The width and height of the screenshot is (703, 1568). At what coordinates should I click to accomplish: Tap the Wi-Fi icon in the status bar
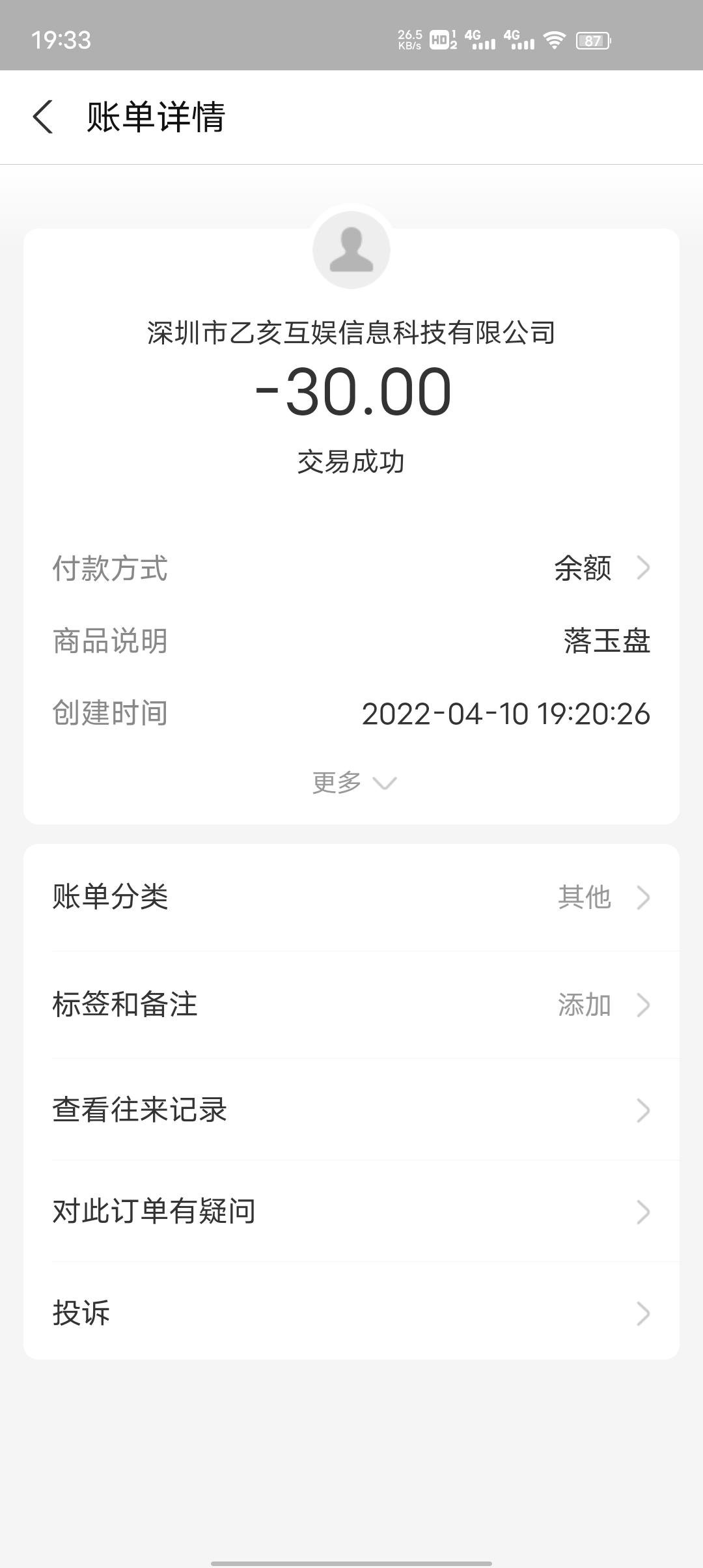[x=554, y=41]
